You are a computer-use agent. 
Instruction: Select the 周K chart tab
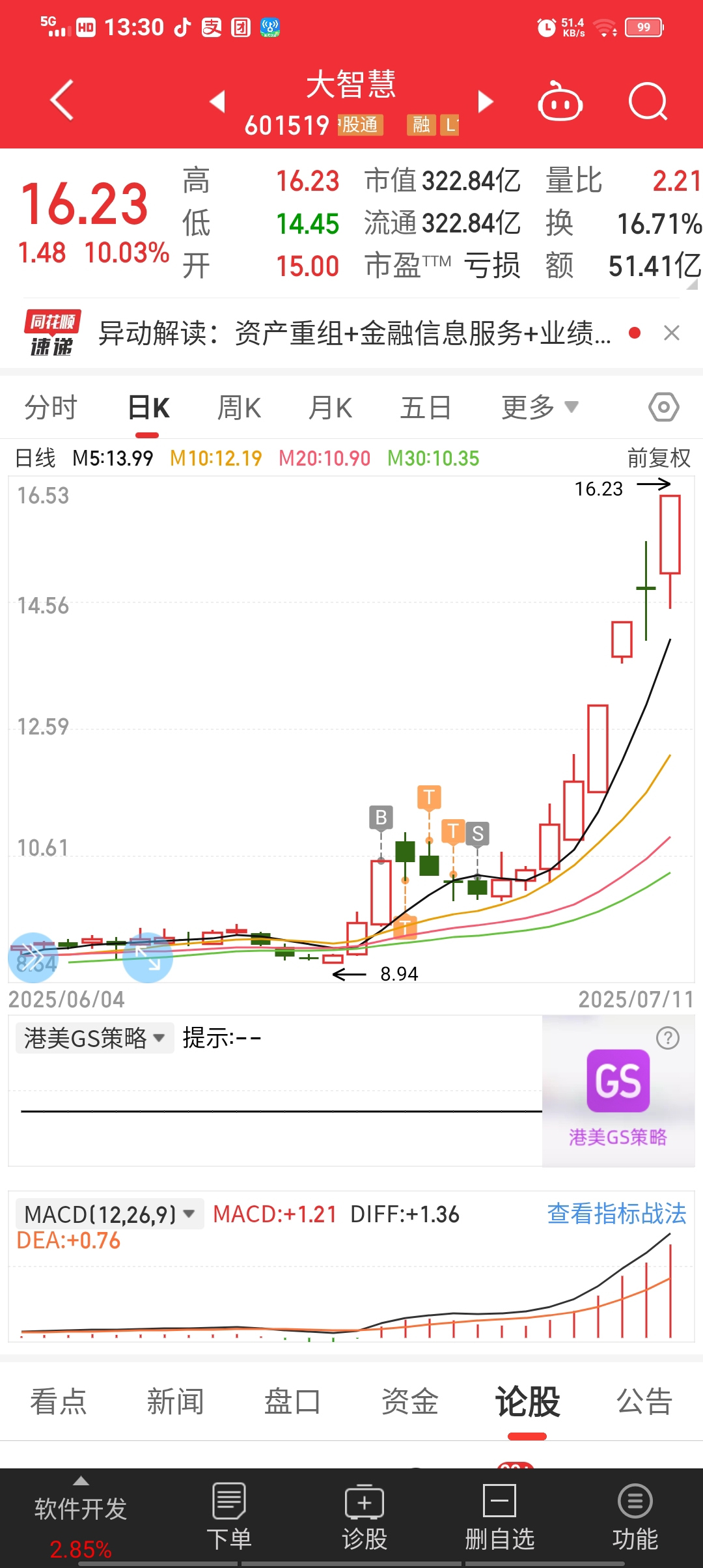239,408
